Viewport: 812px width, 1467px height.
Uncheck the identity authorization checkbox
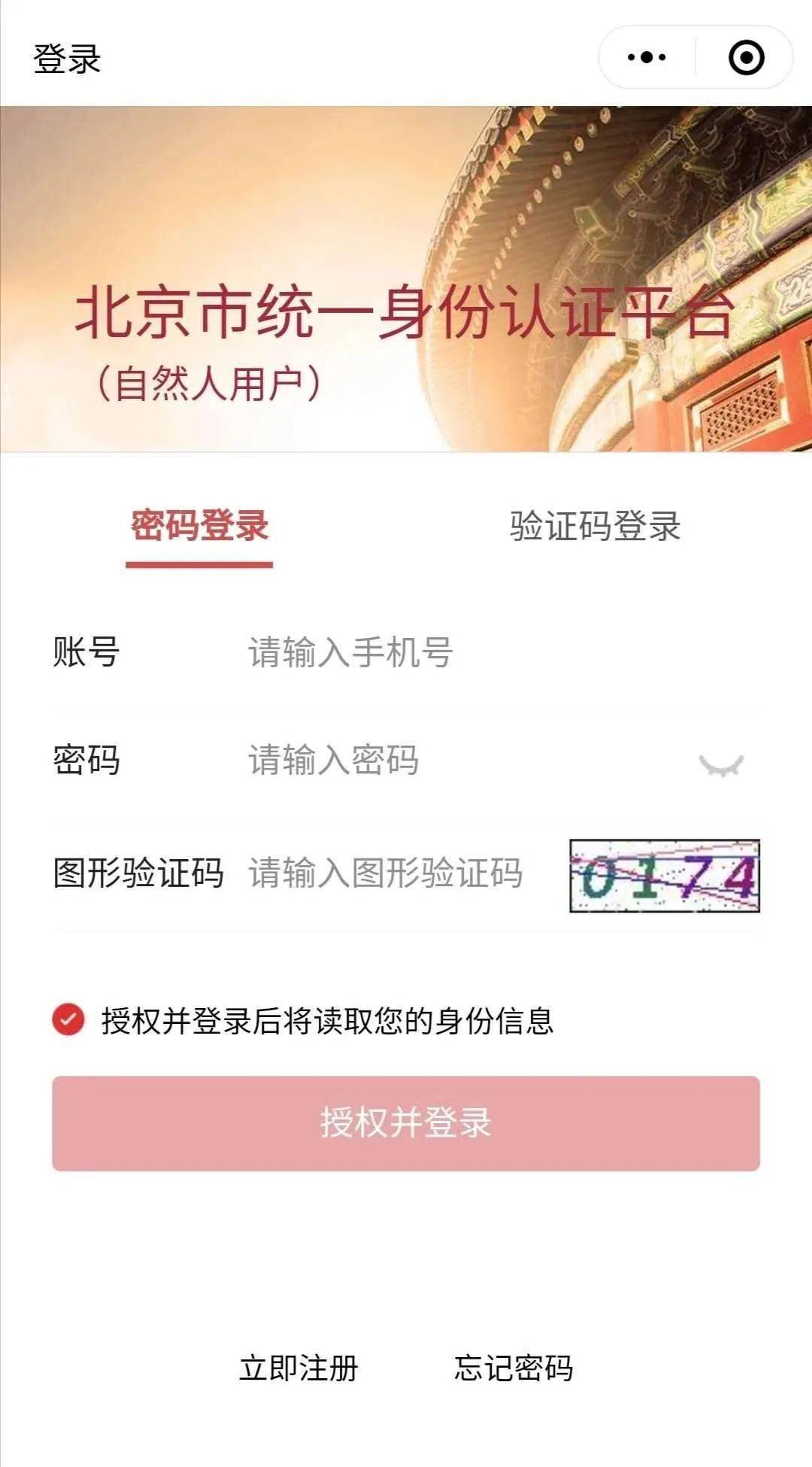point(68,1020)
